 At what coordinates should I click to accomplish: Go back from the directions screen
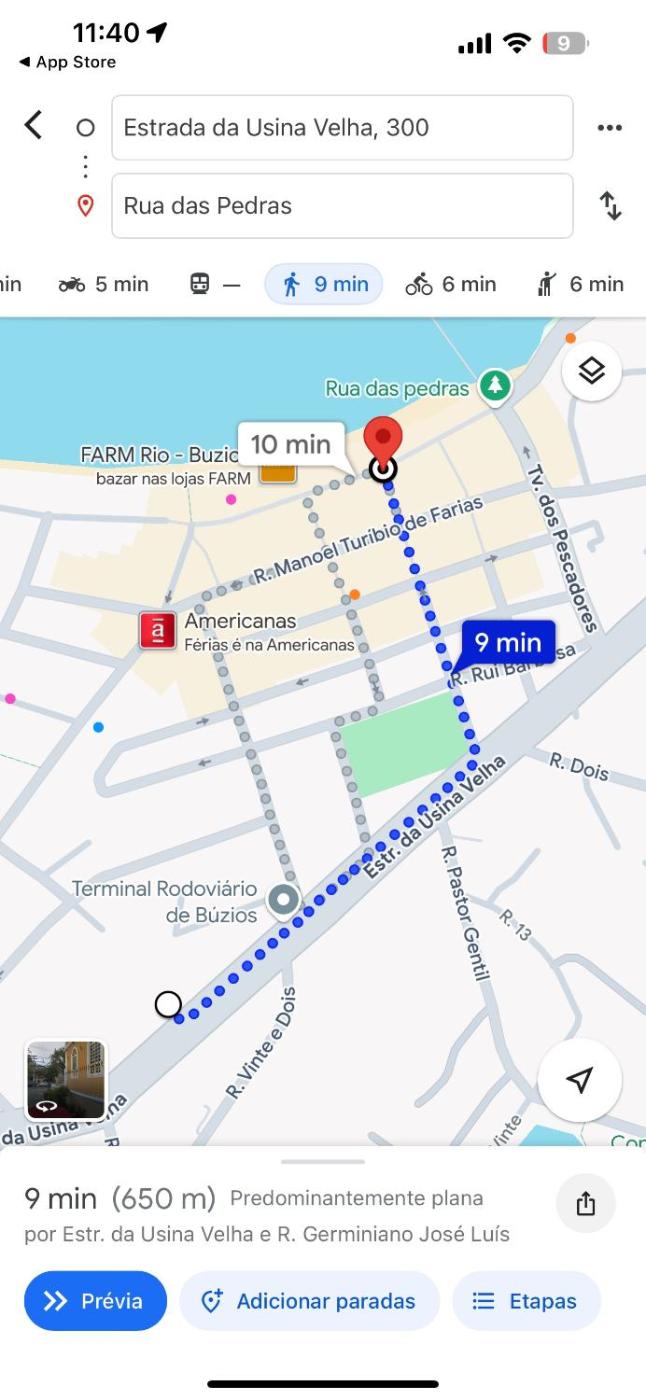coord(34,126)
